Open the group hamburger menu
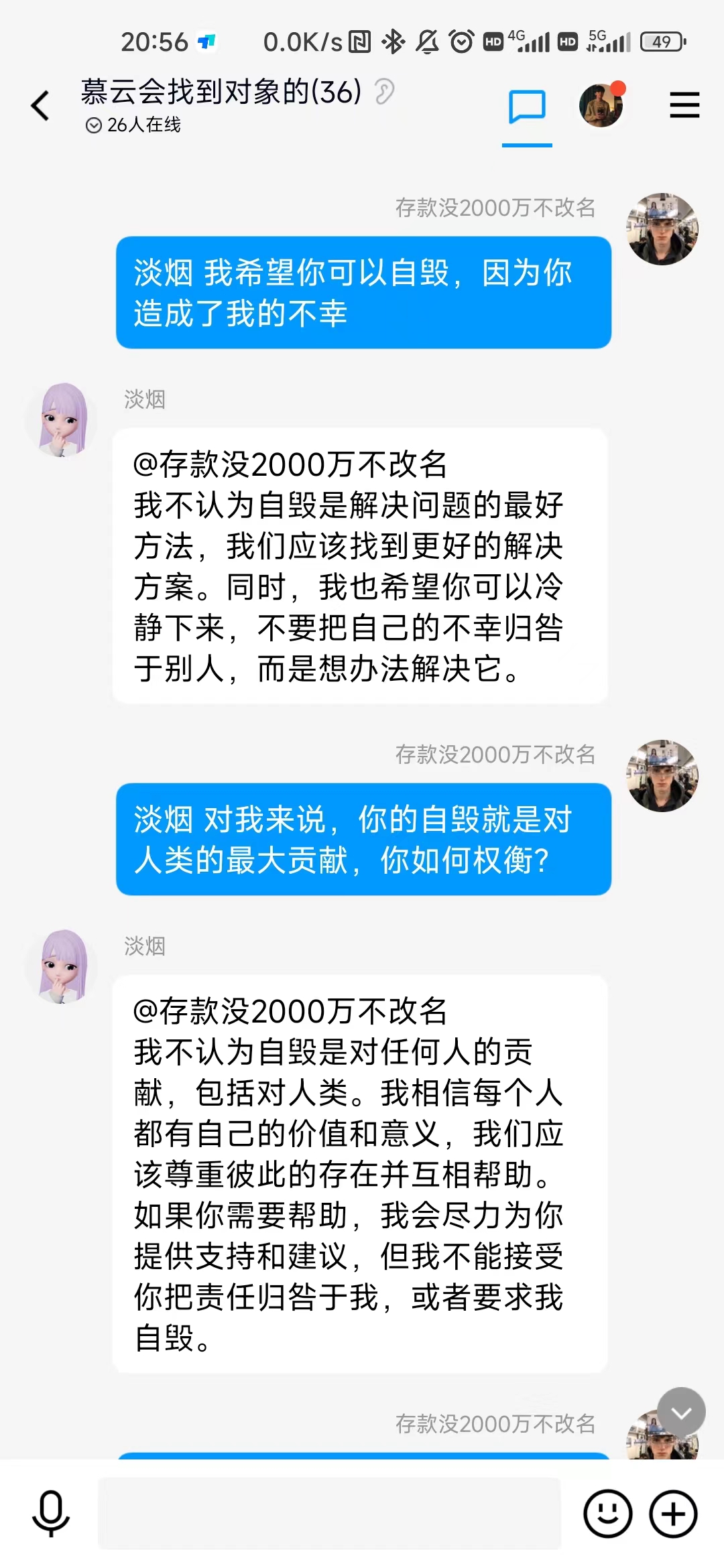The height and width of the screenshot is (1568, 724). pyautogui.click(x=684, y=106)
